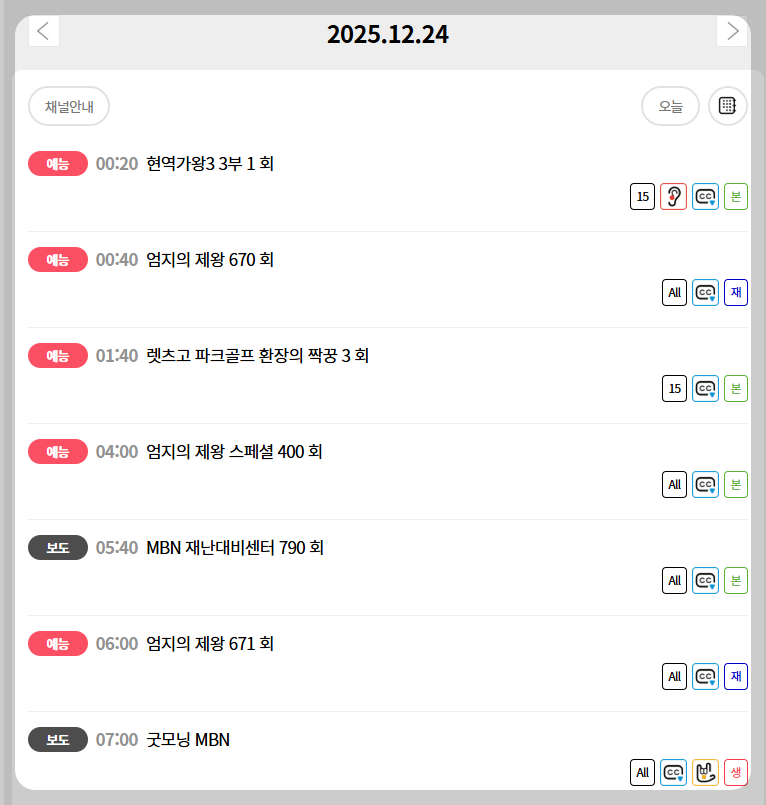The height and width of the screenshot is (805, 766).
Task: Jump to today's schedule with 오늘 button
Action: (x=670, y=106)
